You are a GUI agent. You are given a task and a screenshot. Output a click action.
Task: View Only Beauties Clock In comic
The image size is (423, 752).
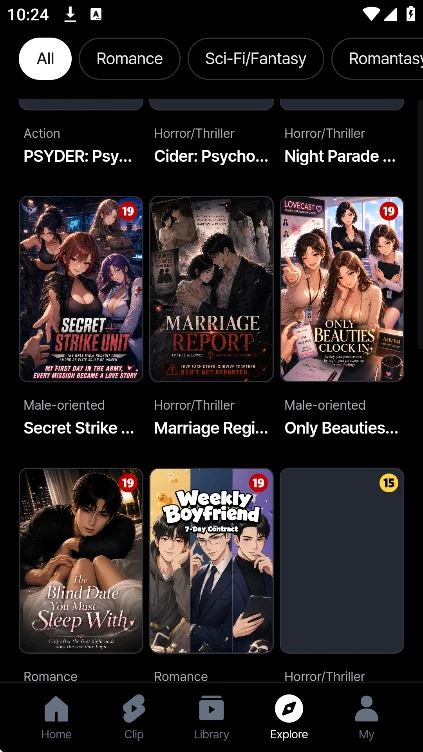tap(342, 289)
